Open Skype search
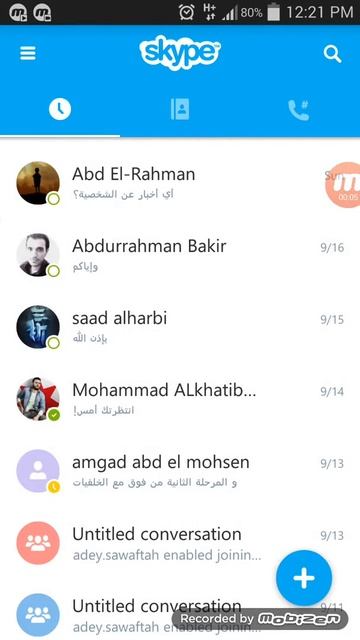This screenshot has width=360, height=640. pyautogui.click(x=332, y=53)
